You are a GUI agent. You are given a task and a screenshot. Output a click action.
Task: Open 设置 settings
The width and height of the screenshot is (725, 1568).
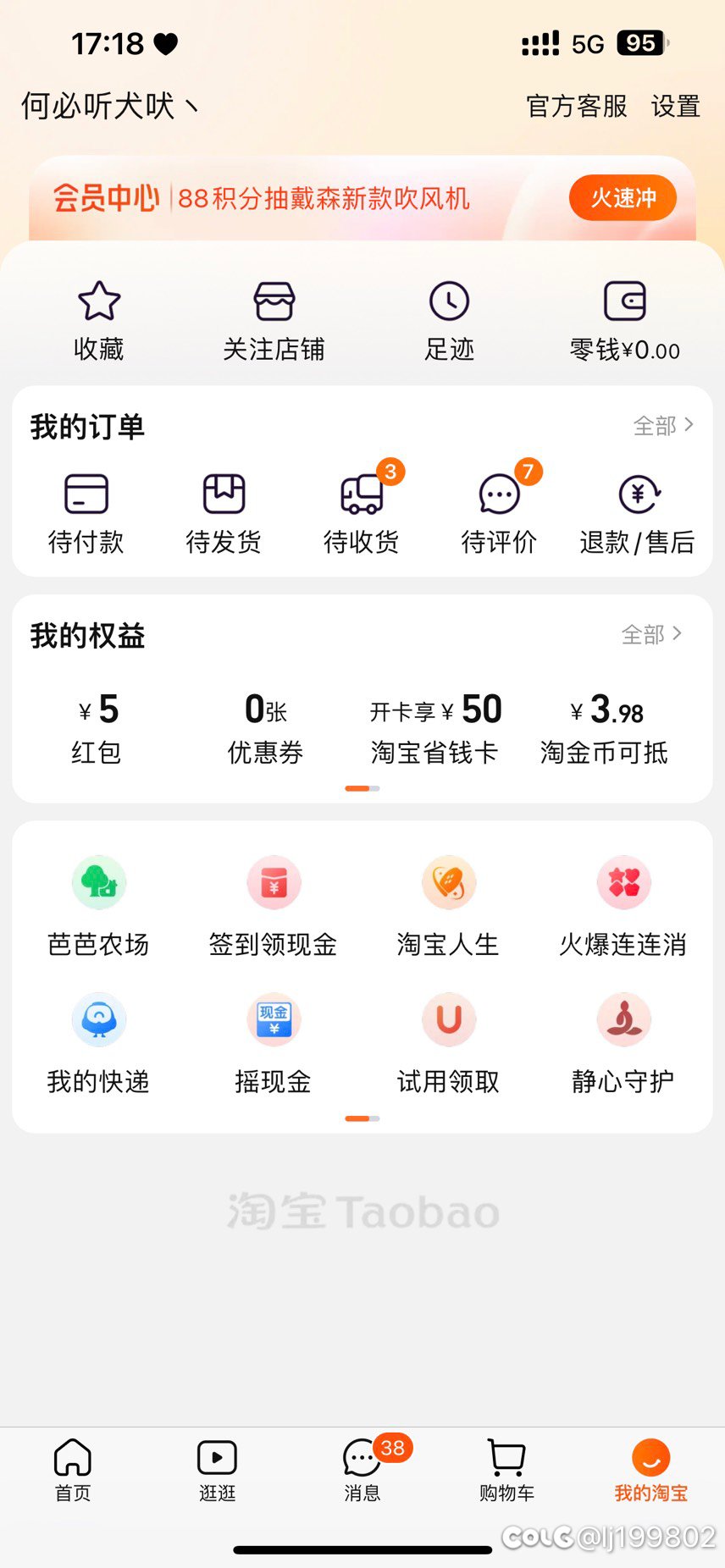tap(675, 107)
